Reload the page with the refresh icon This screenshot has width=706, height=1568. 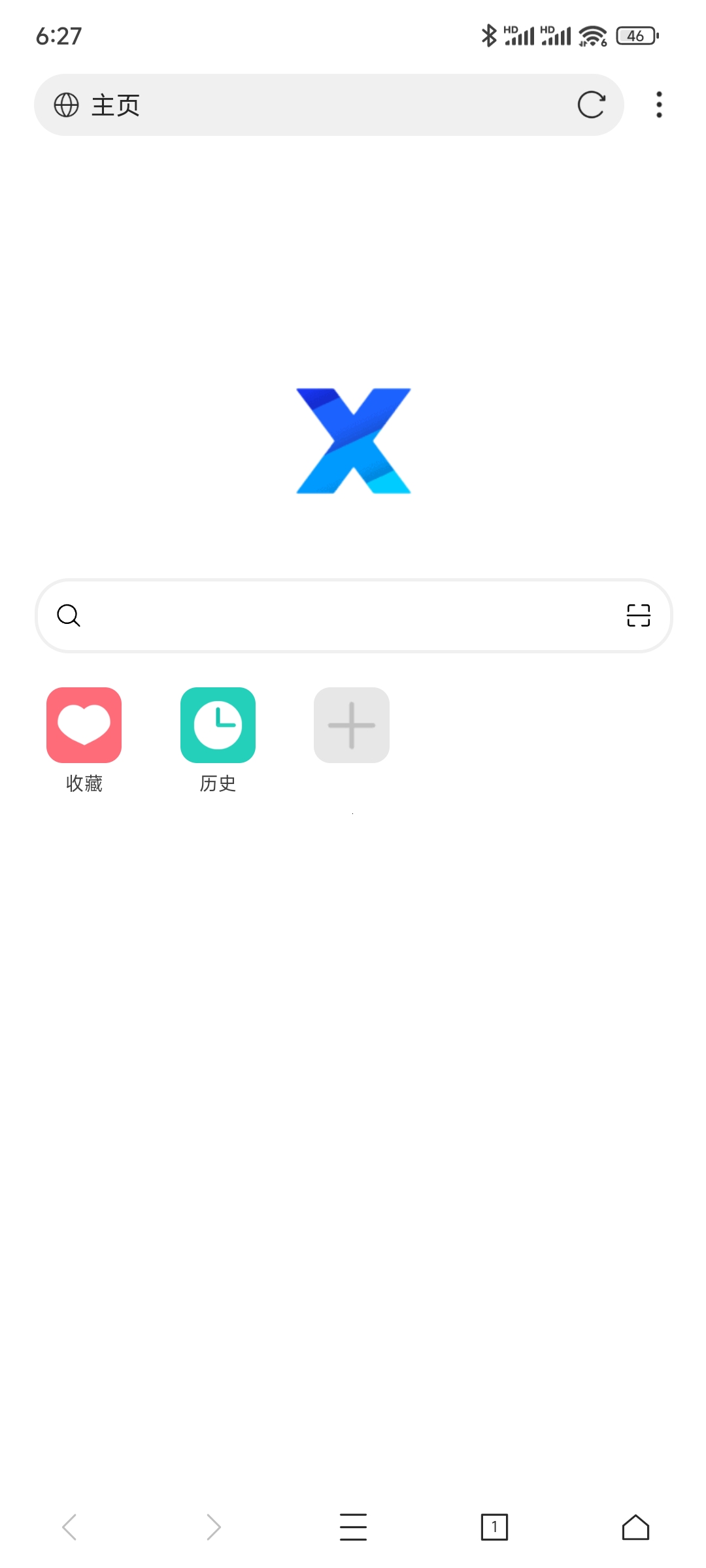591,105
